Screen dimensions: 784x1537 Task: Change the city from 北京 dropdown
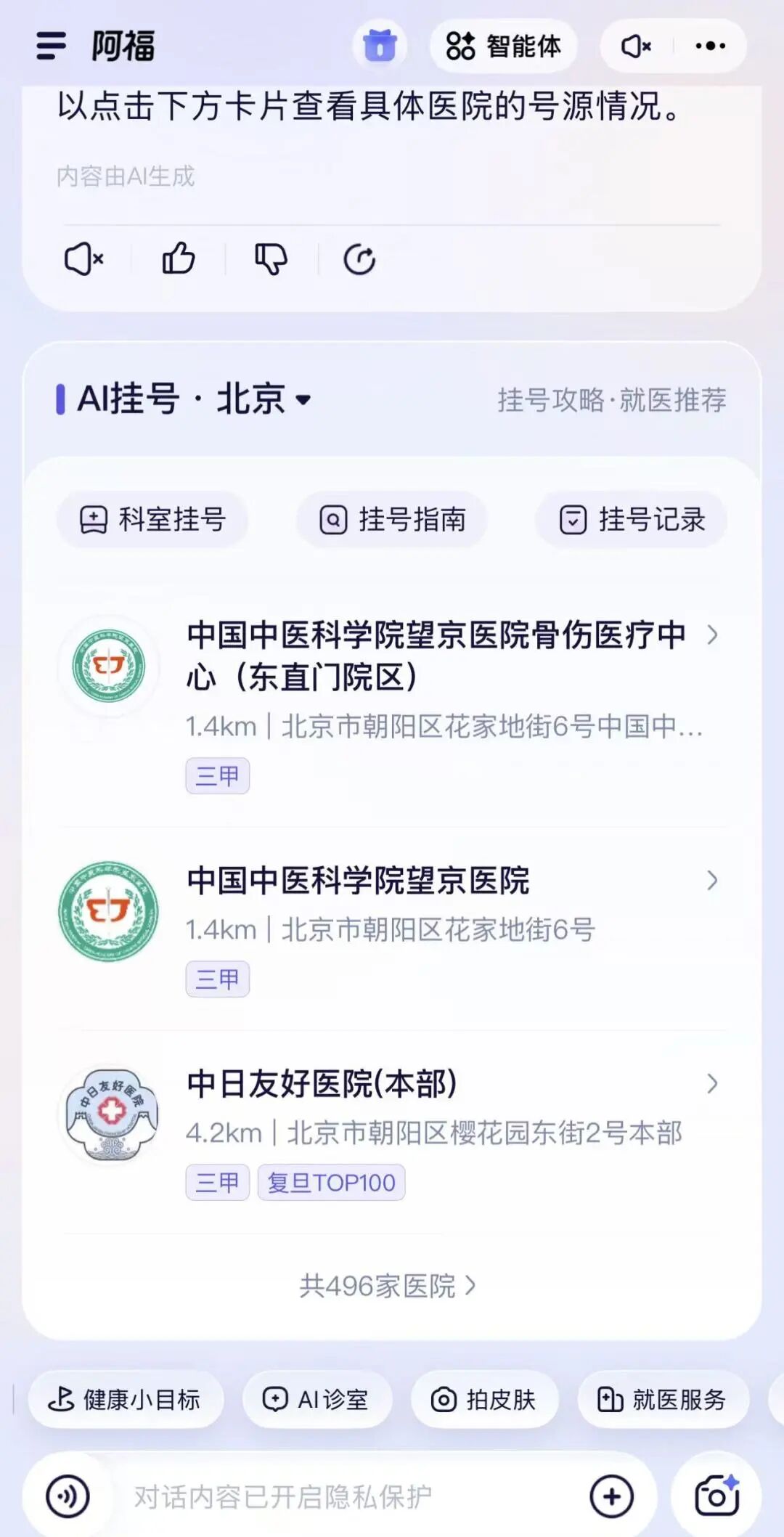[265, 399]
